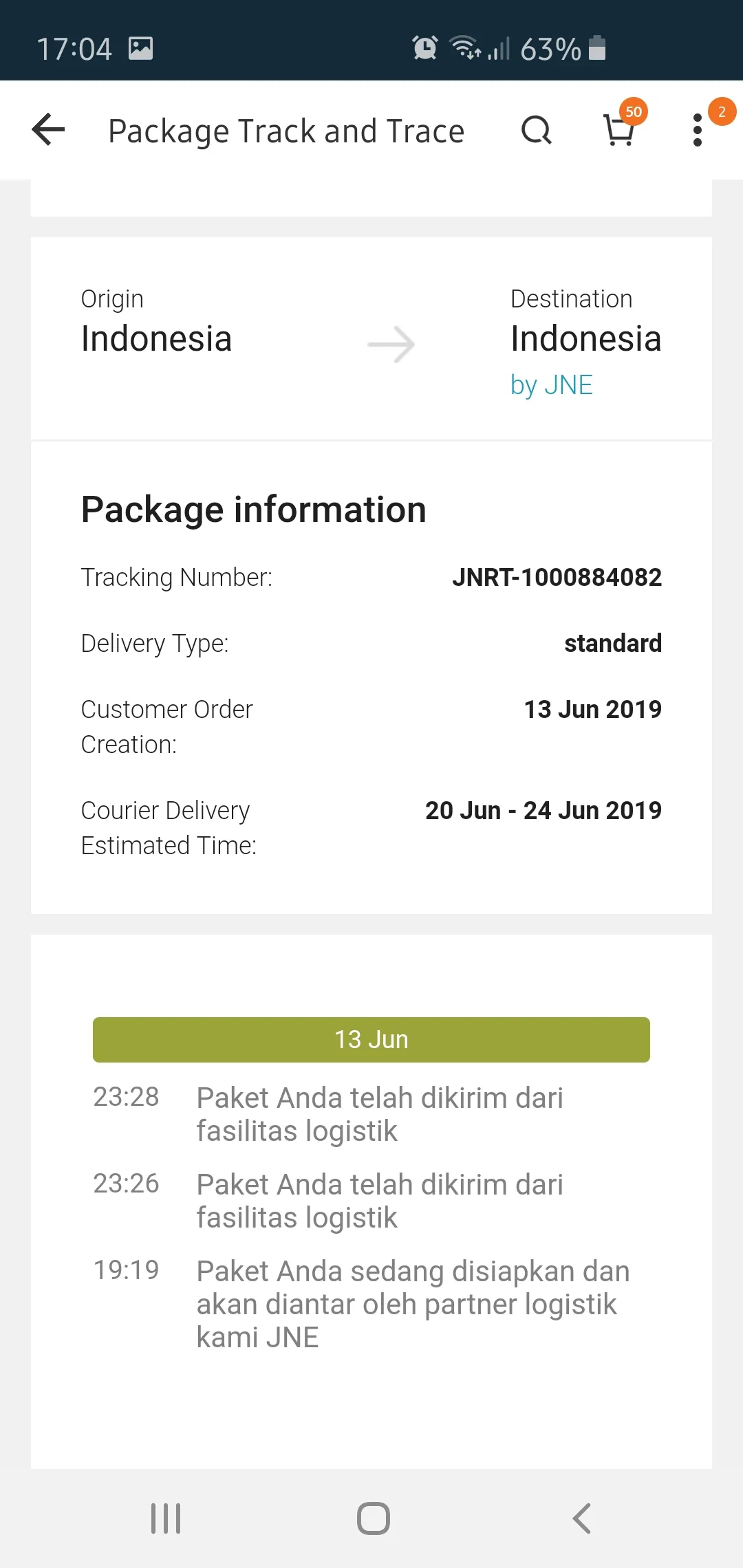
Task: Tap the back navigation button
Action: [x=581, y=1519]
